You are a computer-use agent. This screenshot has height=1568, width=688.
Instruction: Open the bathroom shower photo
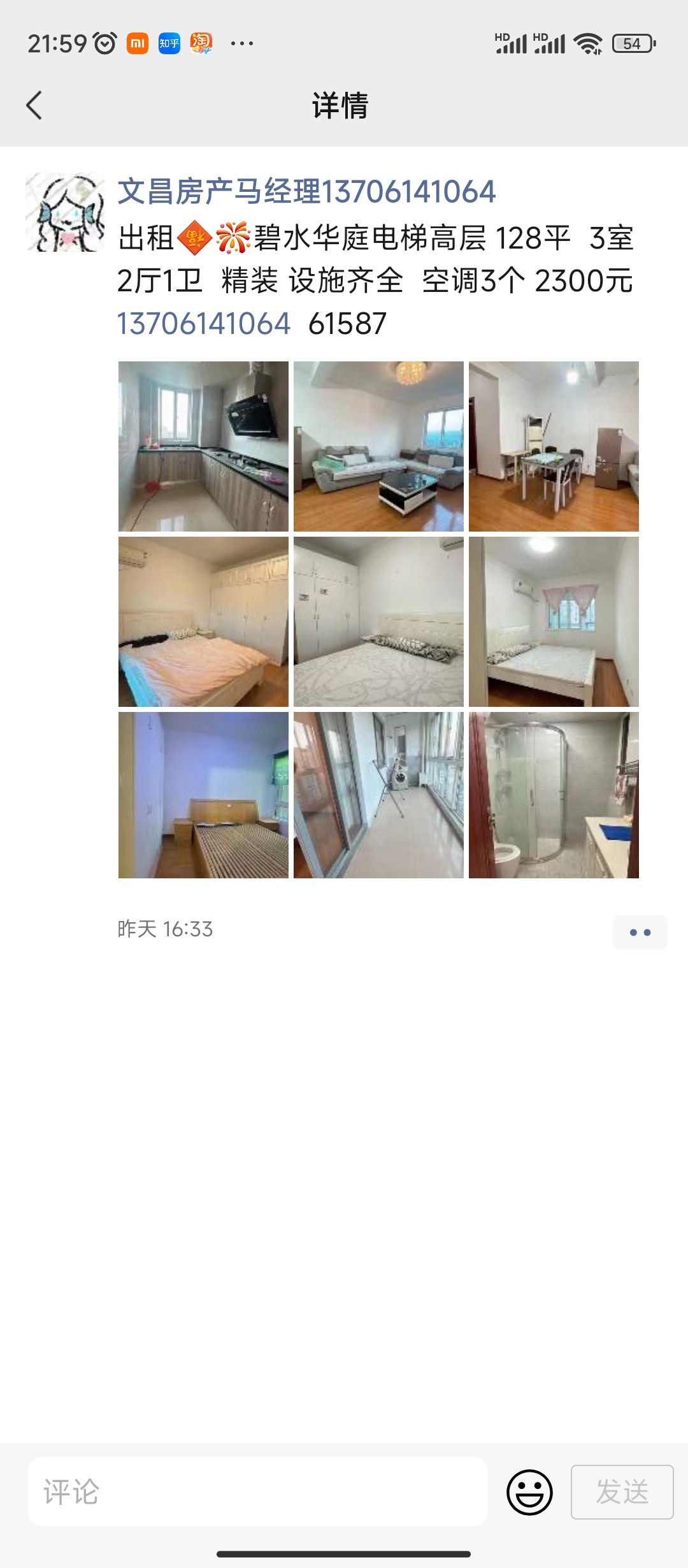pos(554,795)
